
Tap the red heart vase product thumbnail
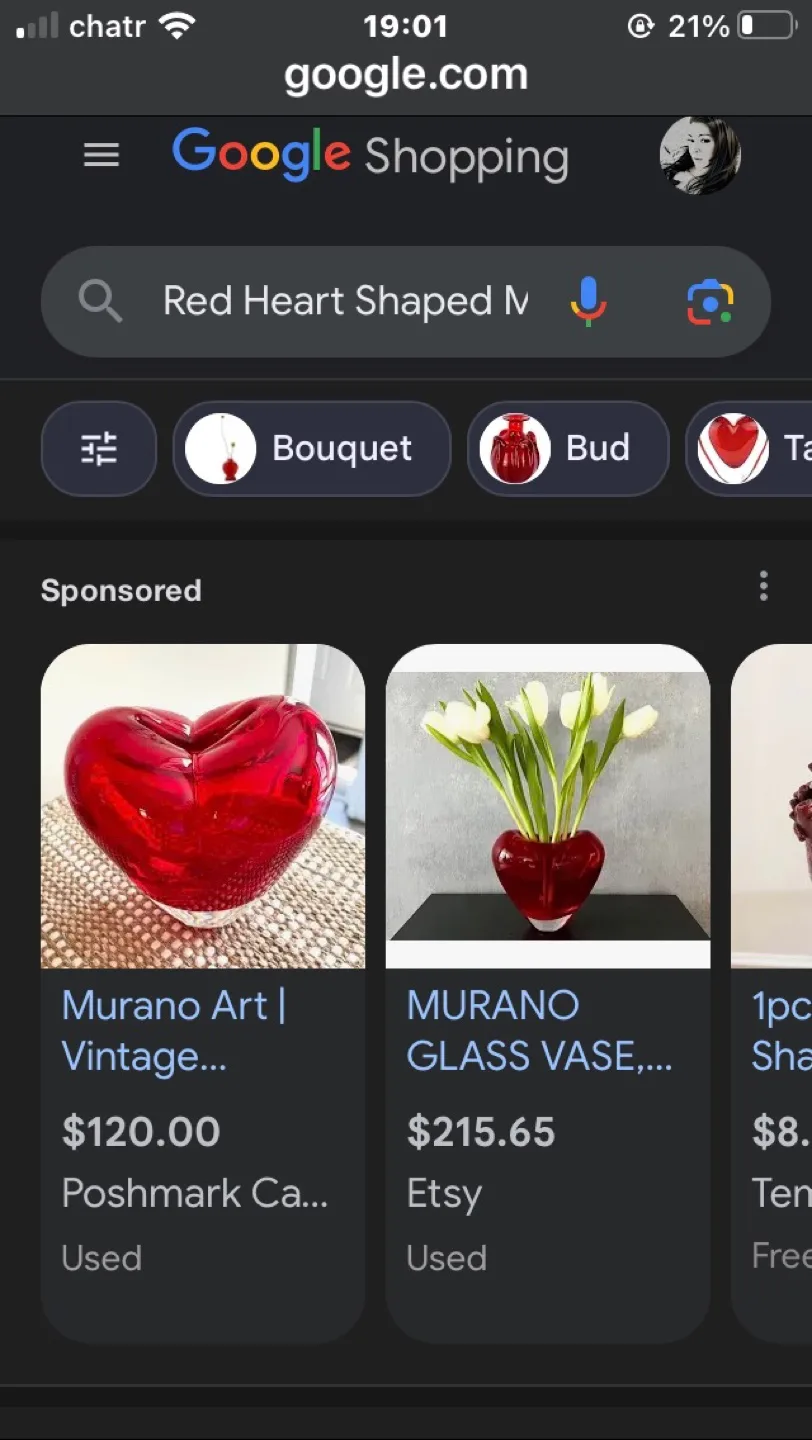[203, 806]
